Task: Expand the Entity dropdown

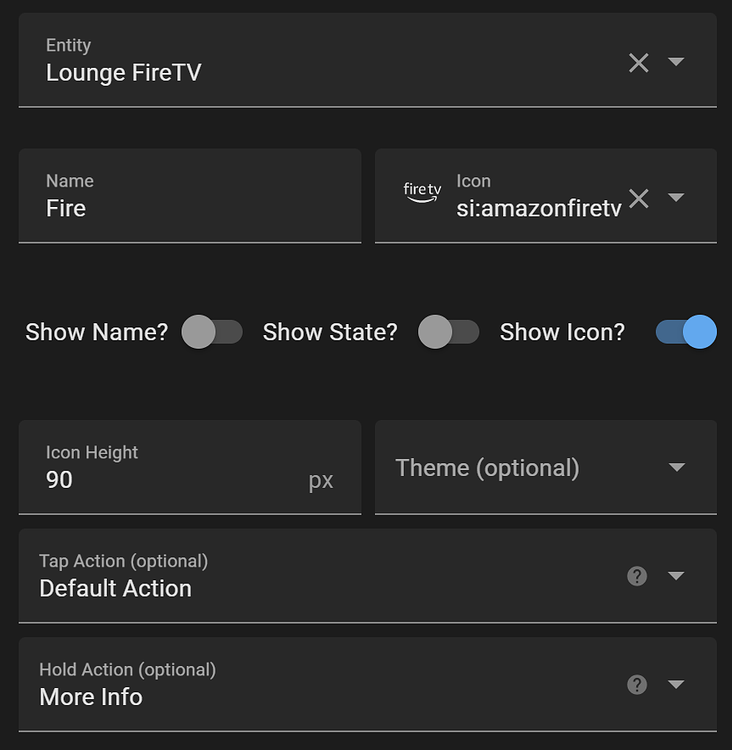Action: coord(676,62)
